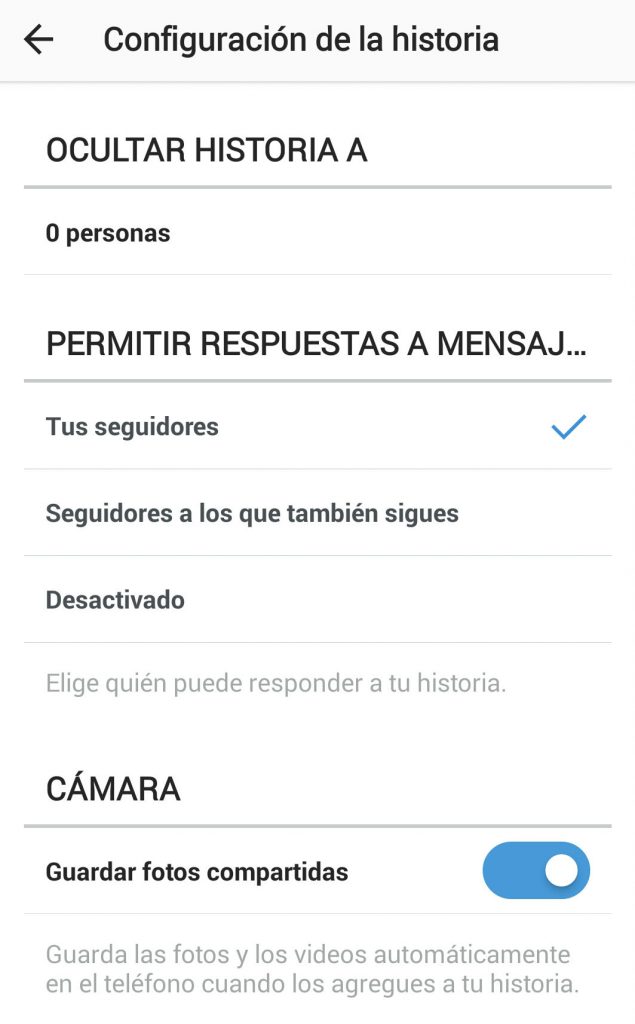Screen dimensions: 635x1024
Task: Choose Seguidores a los que también sigues
Action: (252, 514)
